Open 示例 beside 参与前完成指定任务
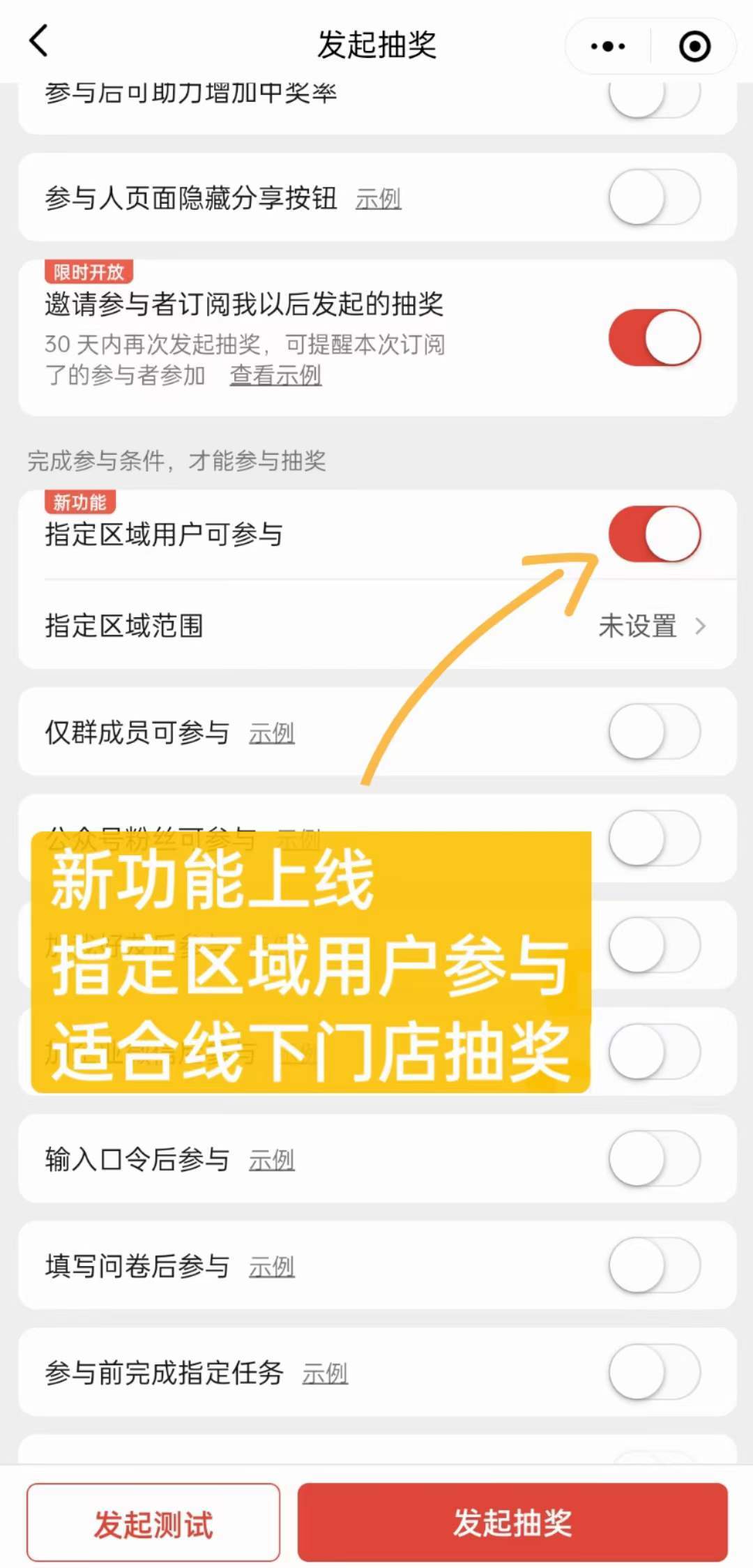The height and width of the screenshot is (1568, 753). pos(324,1374)
